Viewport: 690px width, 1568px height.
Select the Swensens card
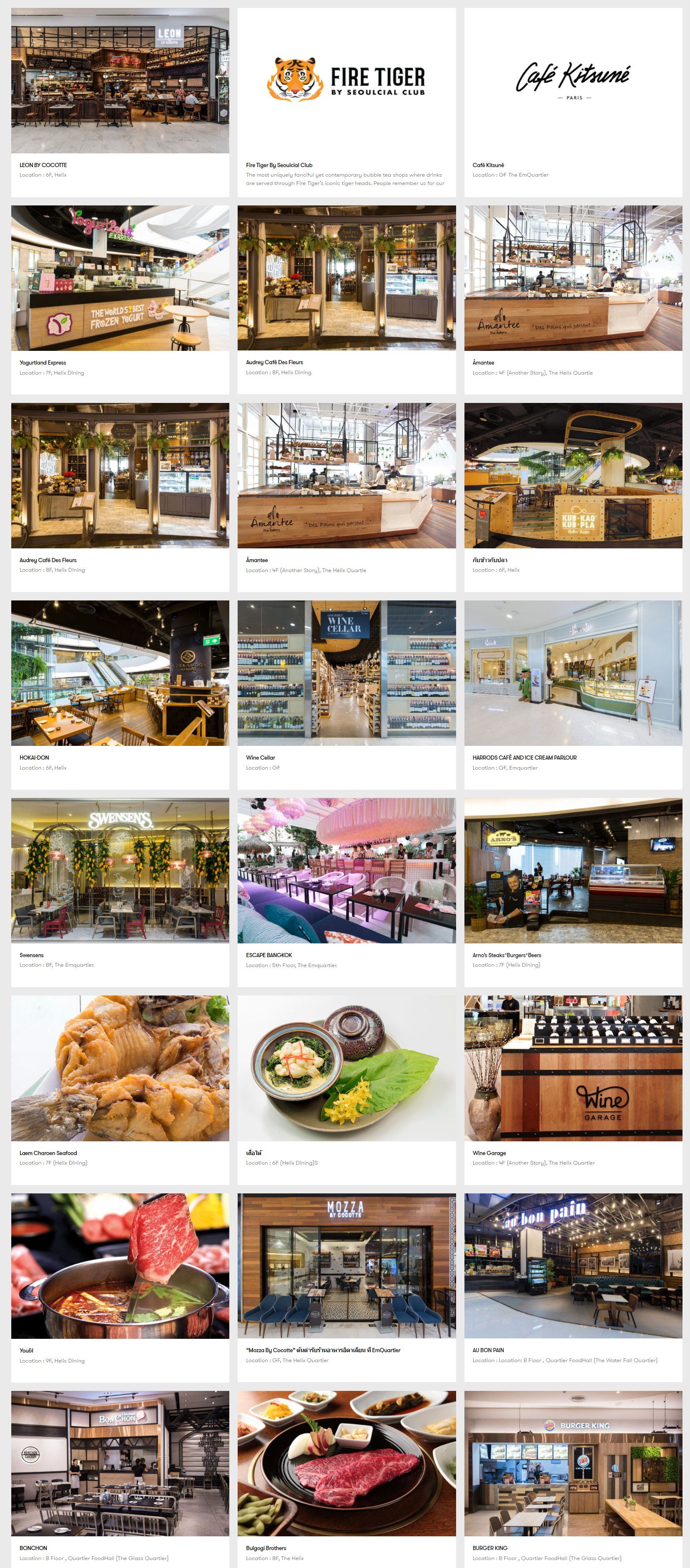point(120,870)
